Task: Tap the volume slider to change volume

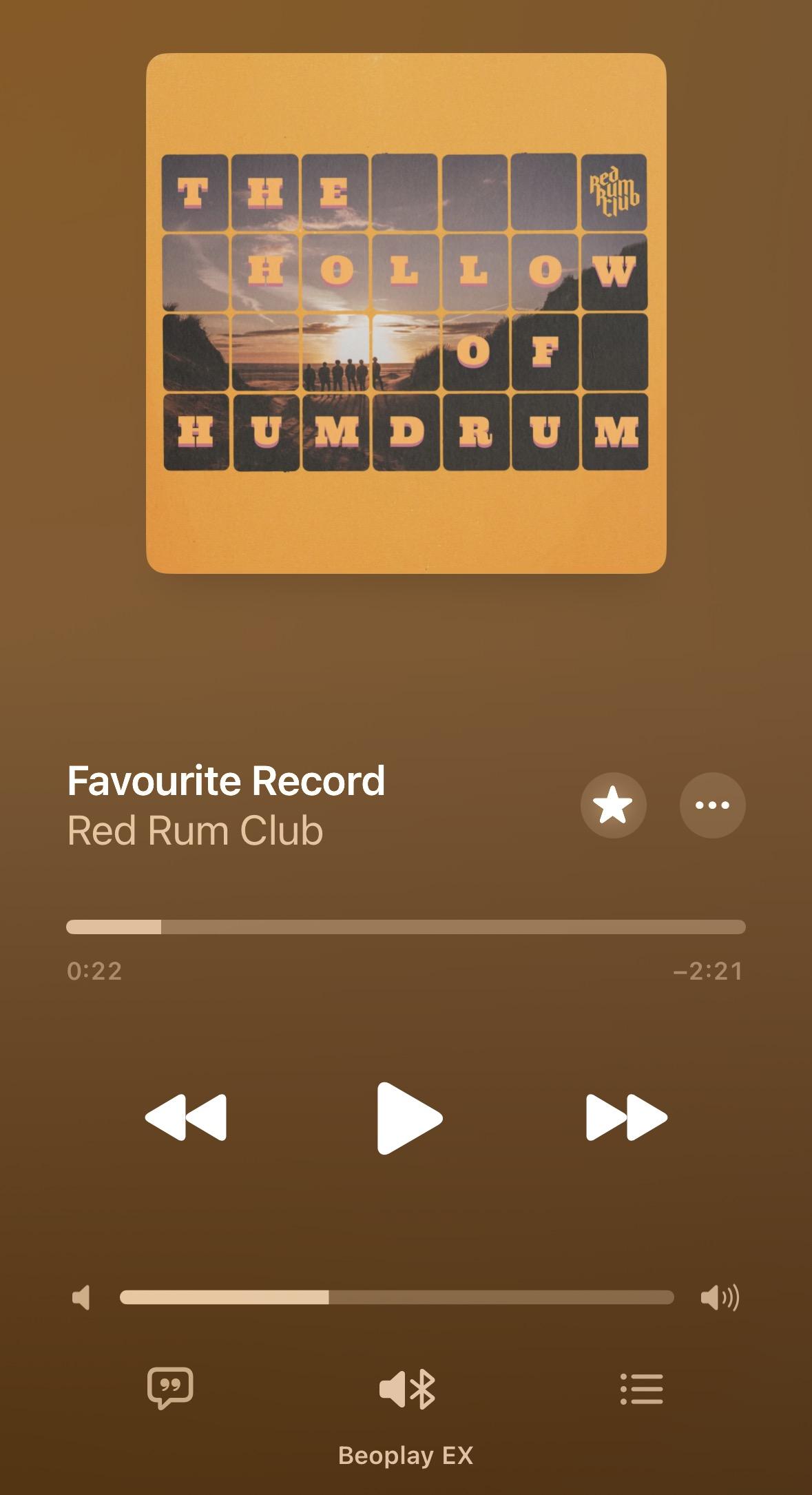Action: (397, 1297)
